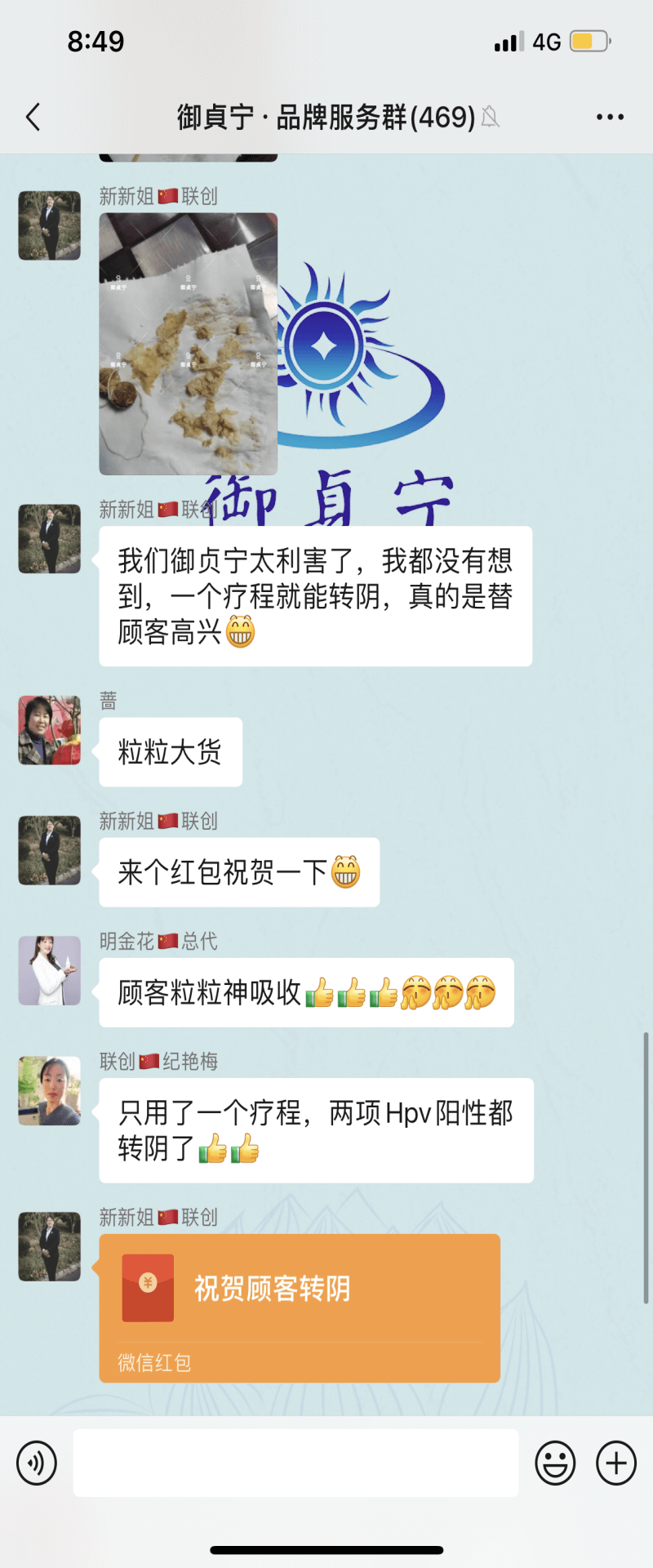Open the group chat overflow menu

click(610, 118)
